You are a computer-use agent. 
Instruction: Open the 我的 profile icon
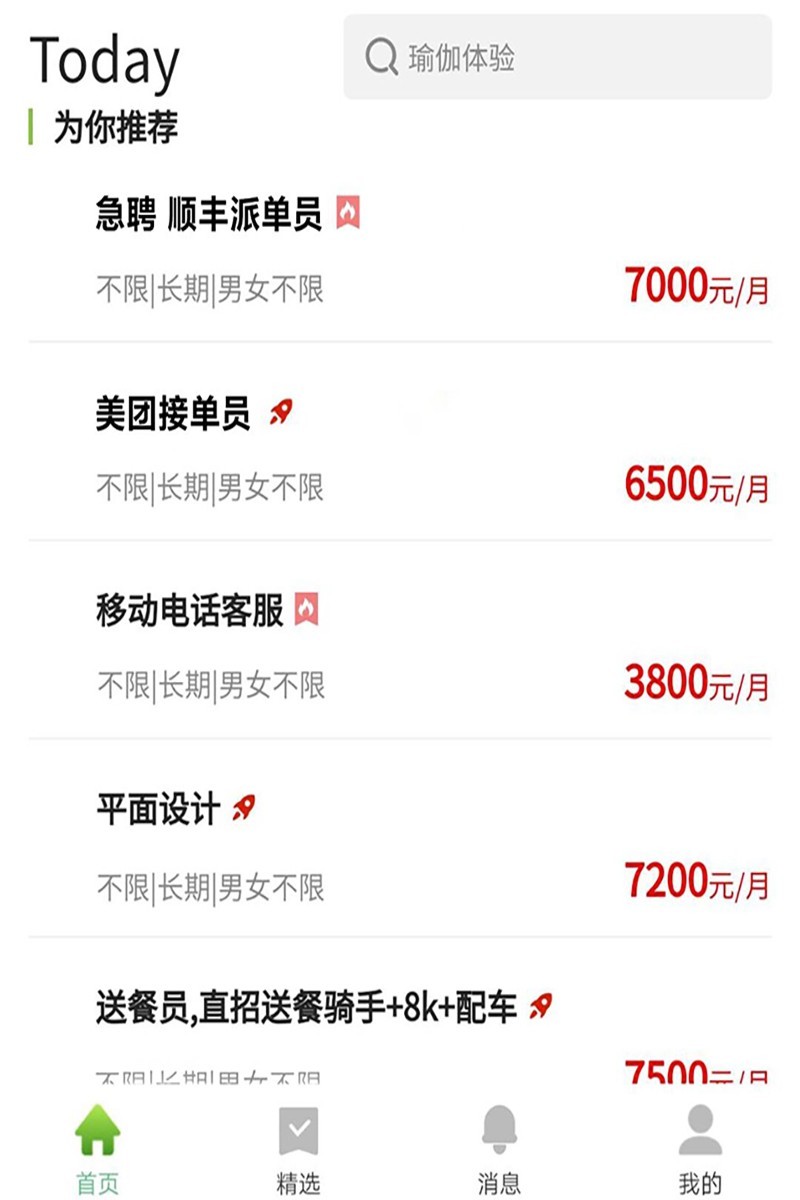point(700,1128)
